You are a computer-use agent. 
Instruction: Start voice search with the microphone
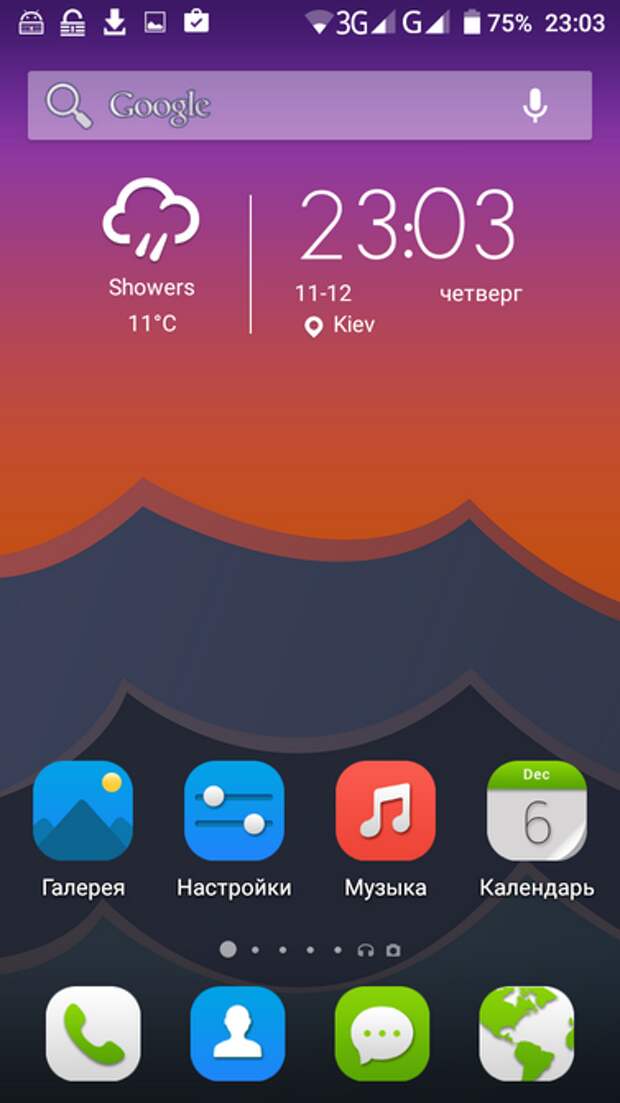coord(535,105)
